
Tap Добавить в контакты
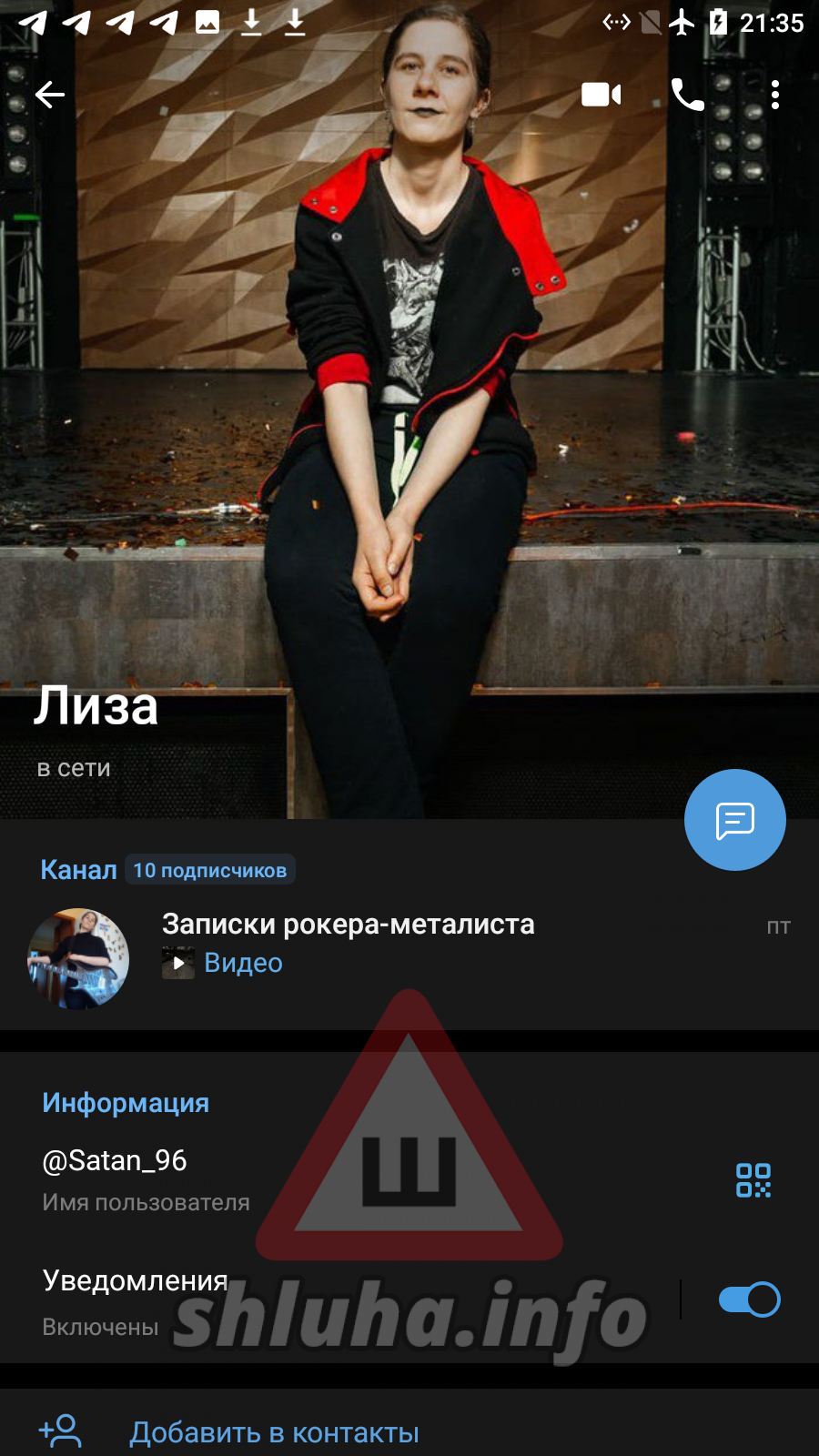coord(409,1431)
